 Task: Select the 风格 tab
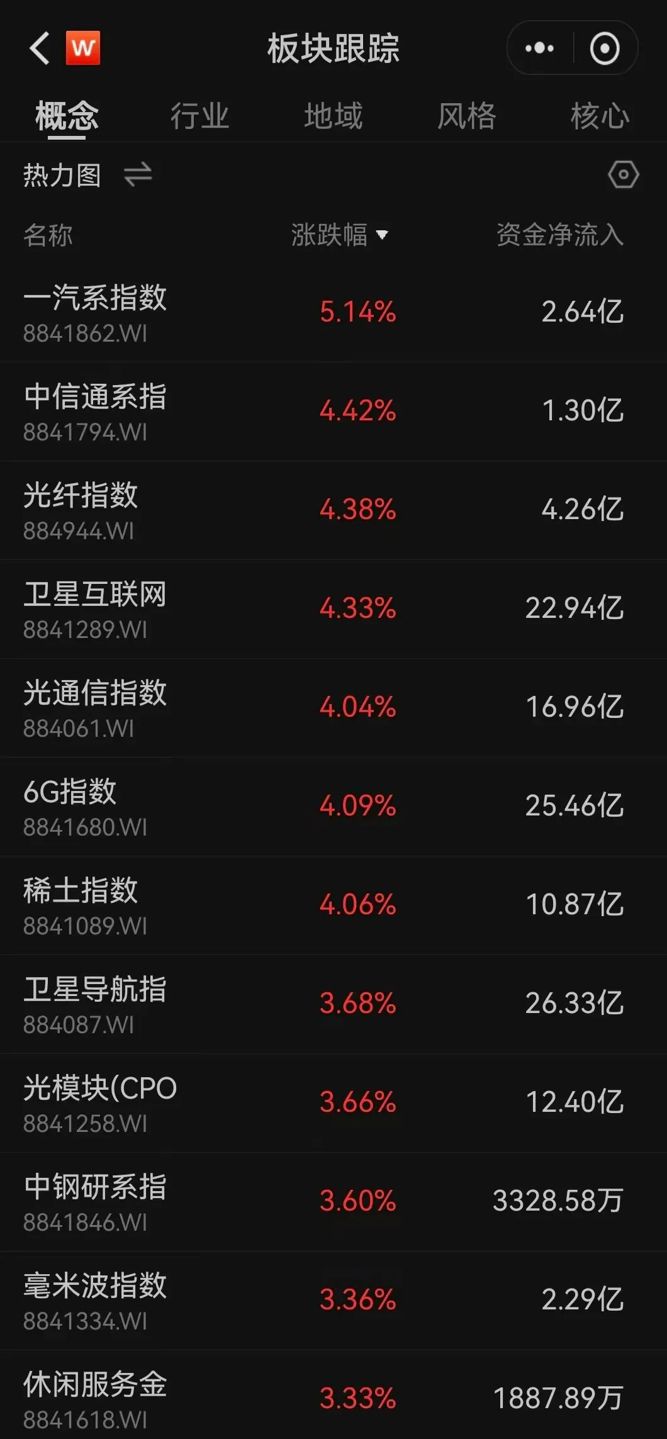coord(466,116)
